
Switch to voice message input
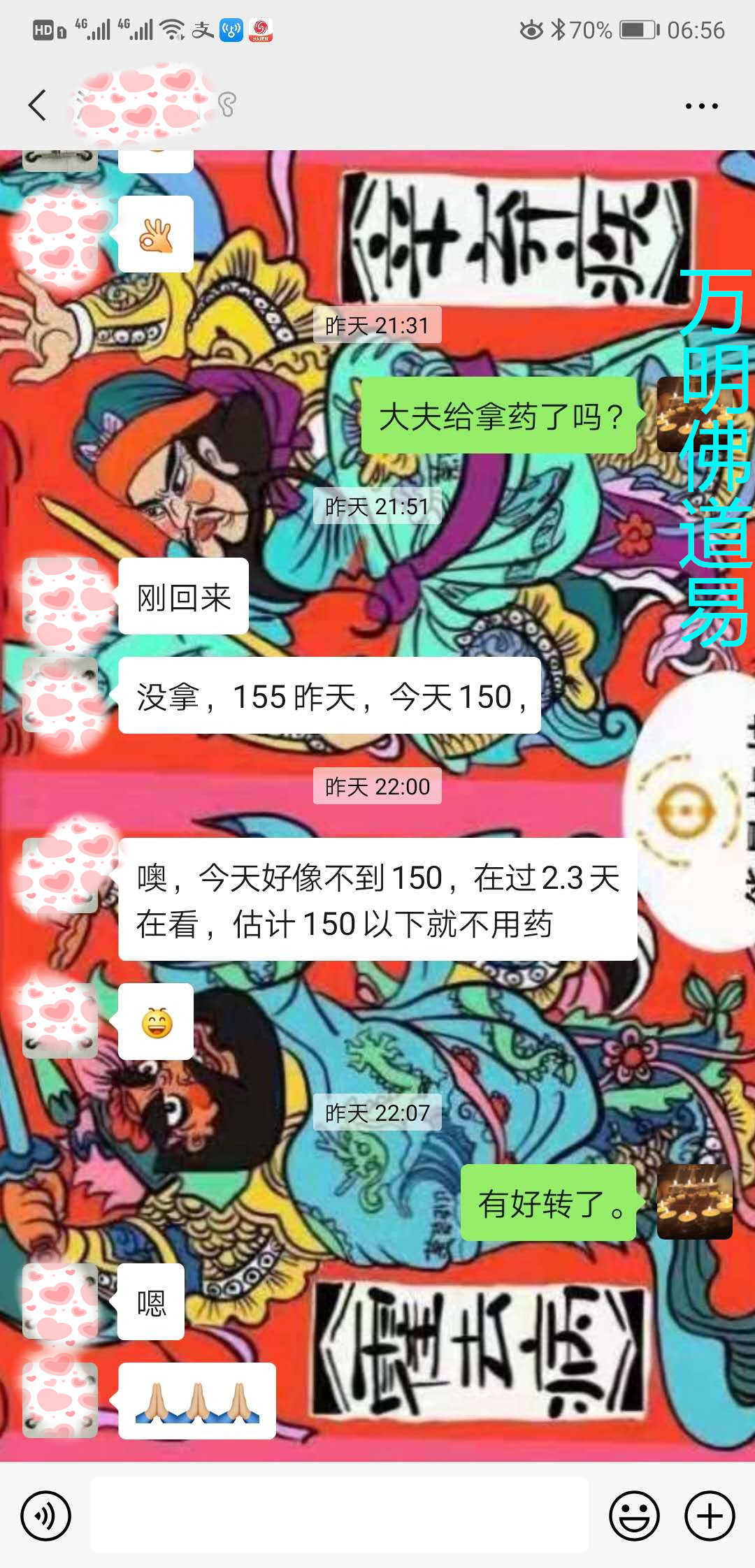point(46,1516)
